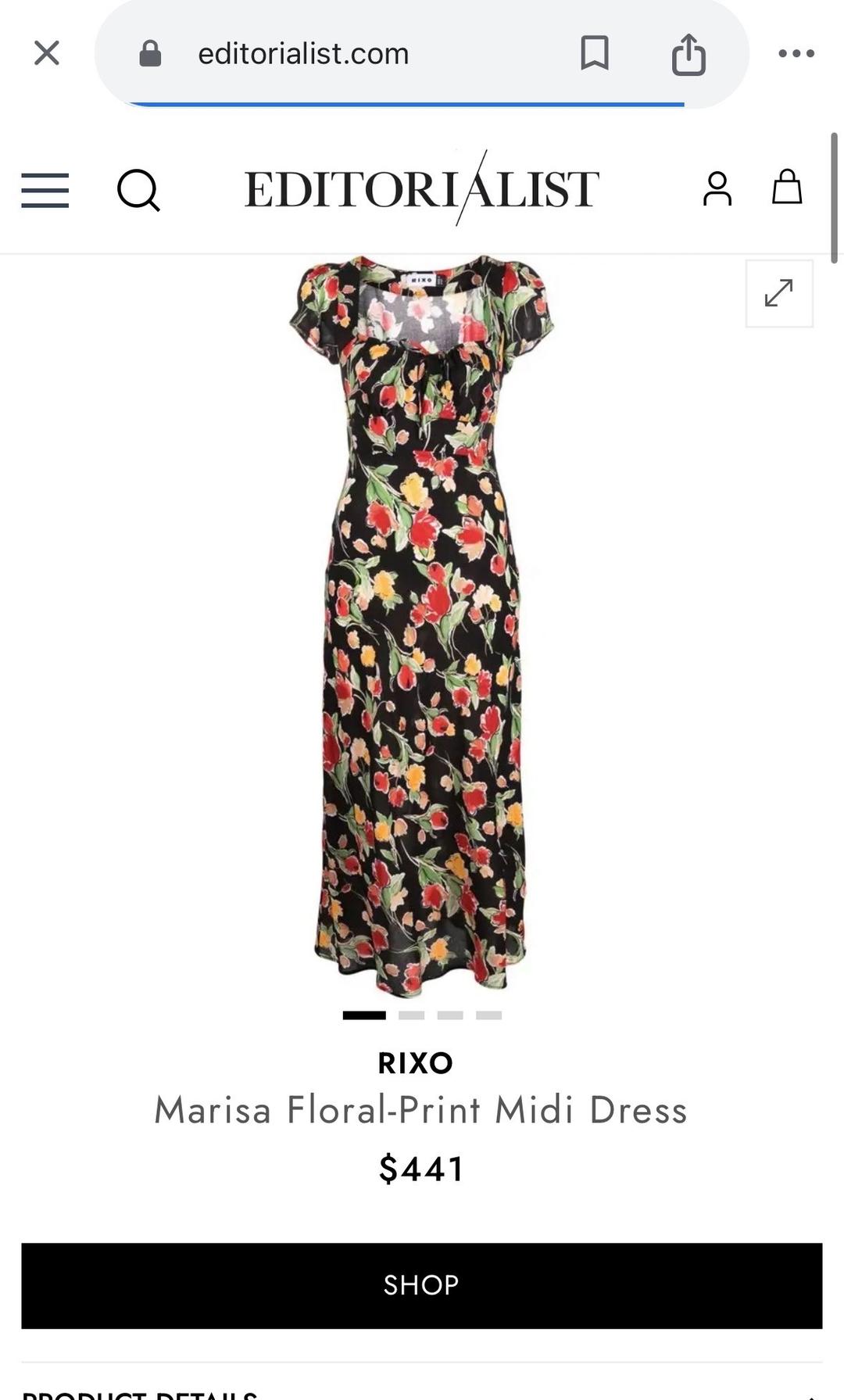Viewport: 844px width, 1400px height.
Task: Jump to the second product image indicator
Action: 411,1015
